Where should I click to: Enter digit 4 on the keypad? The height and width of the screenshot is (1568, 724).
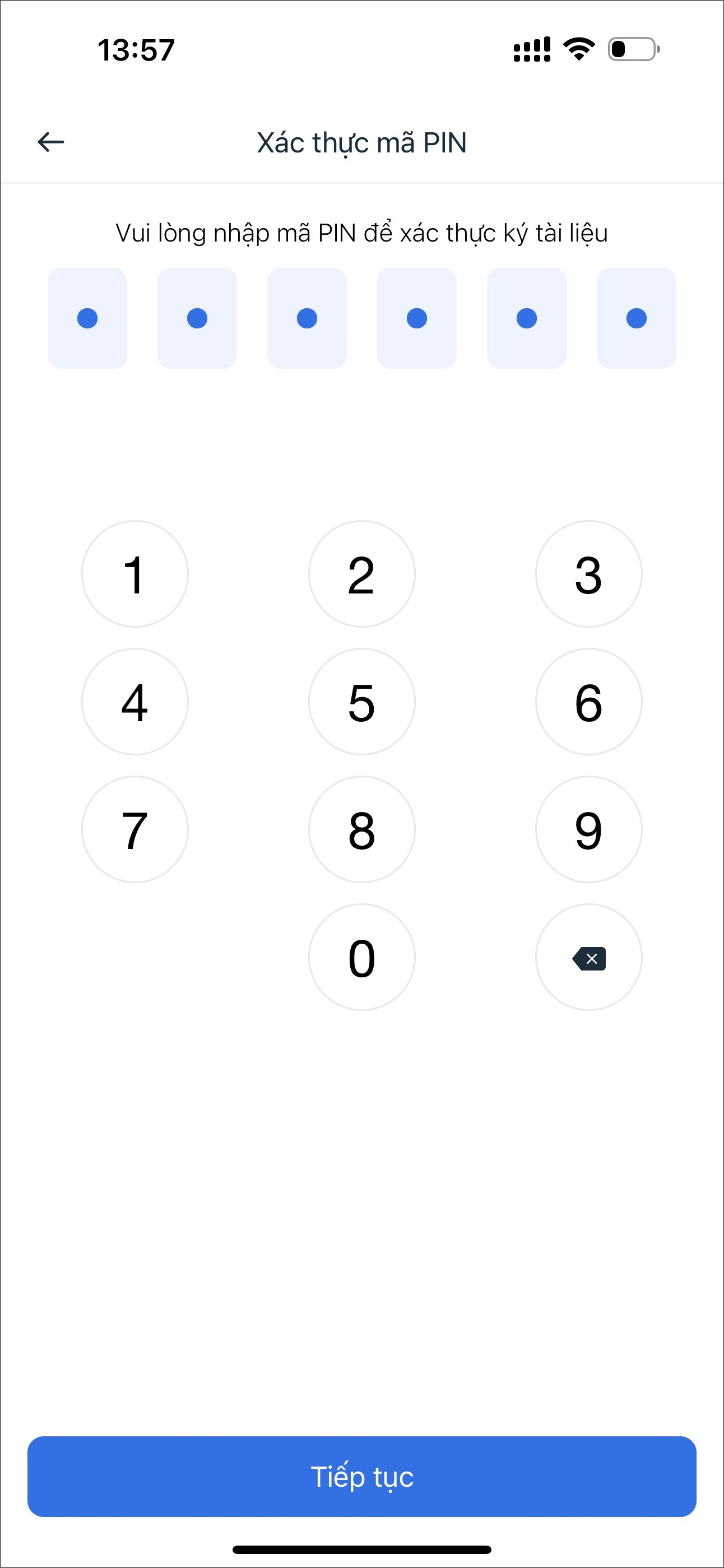coord(134,701)
